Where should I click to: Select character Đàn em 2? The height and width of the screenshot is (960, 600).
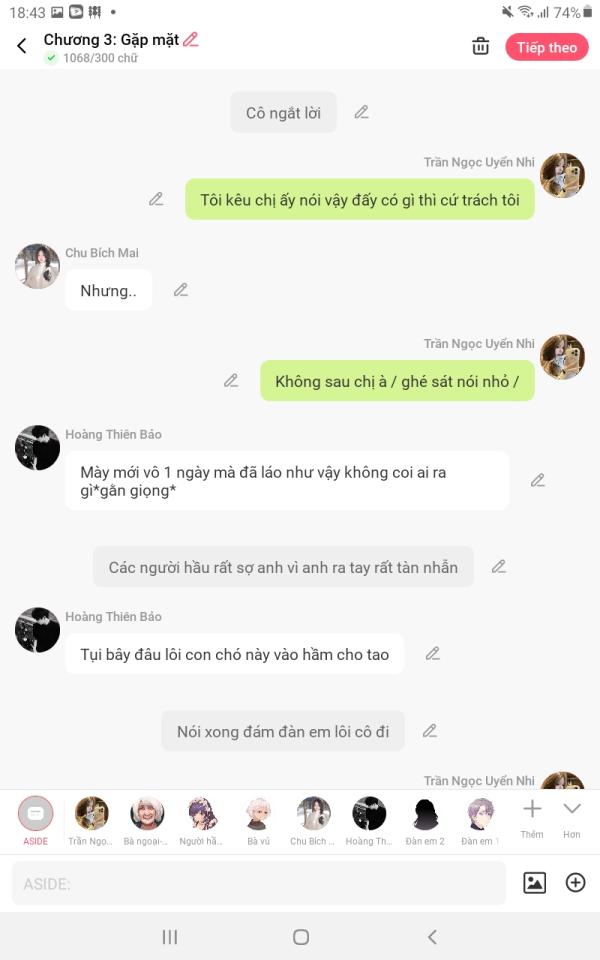(425, 820)
